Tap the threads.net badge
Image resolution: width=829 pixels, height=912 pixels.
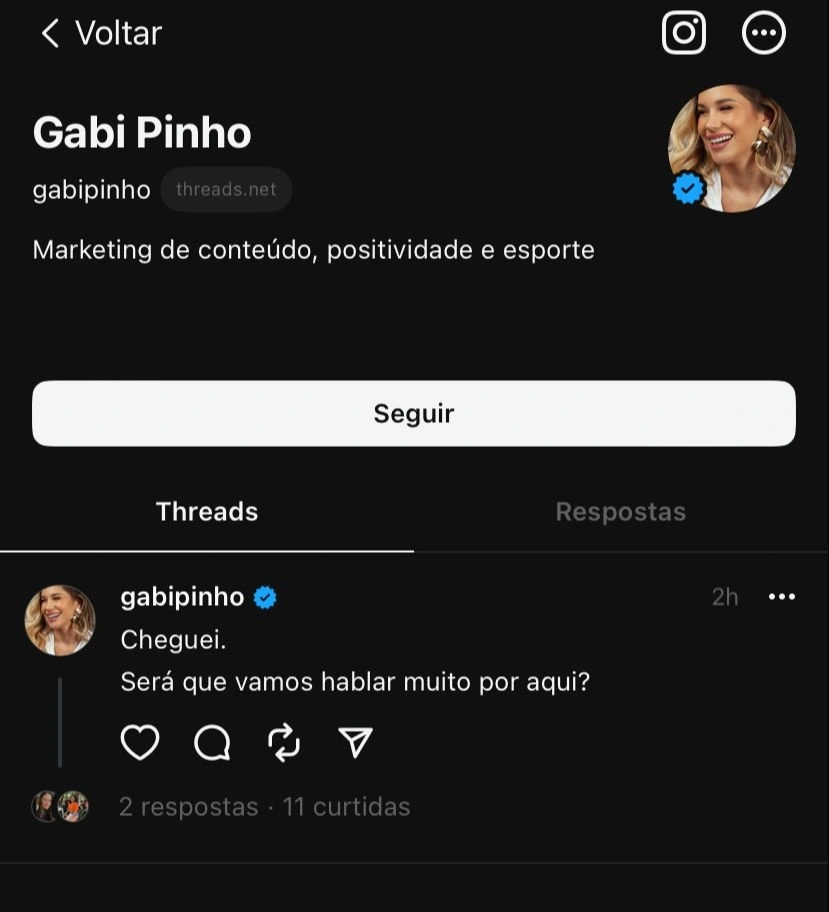point(226,189)
